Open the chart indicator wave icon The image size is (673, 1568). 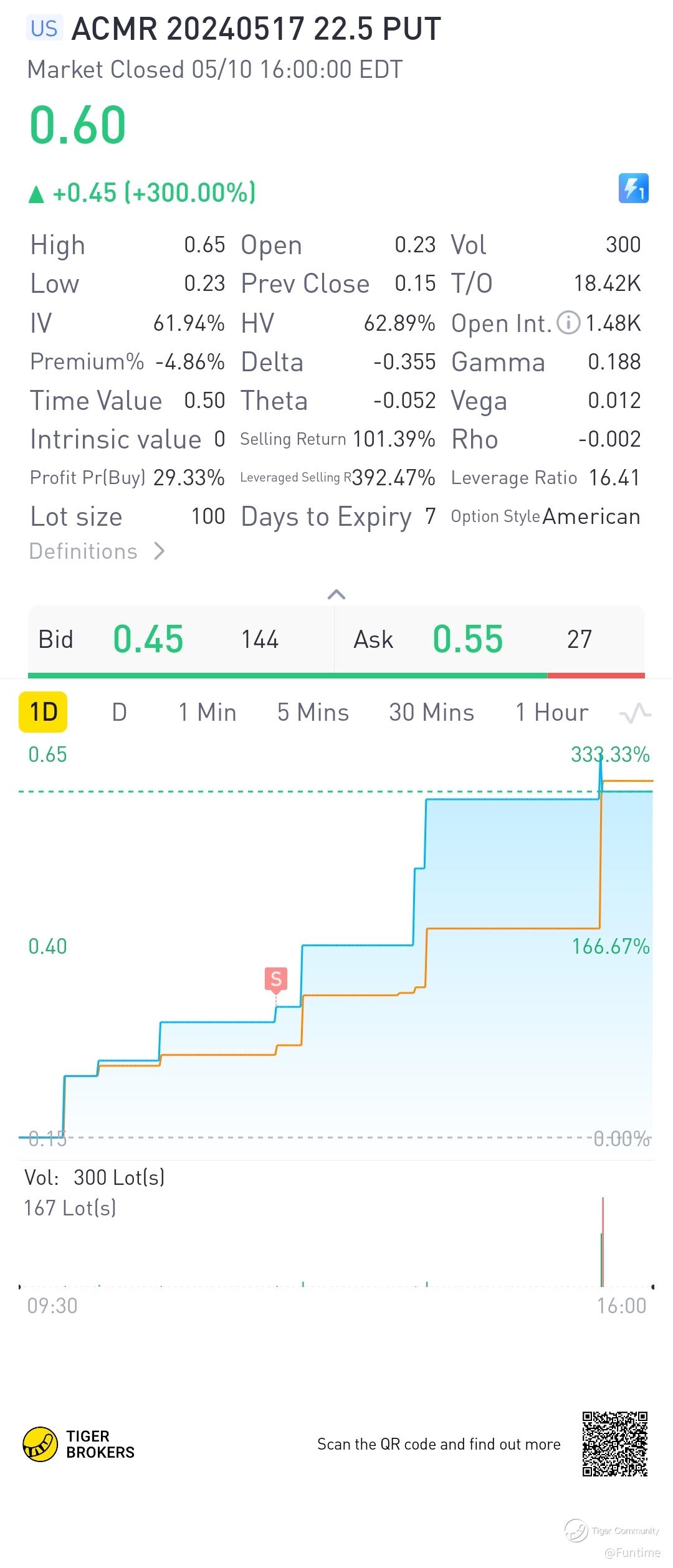pyautogui.click(x=635, y=713)
